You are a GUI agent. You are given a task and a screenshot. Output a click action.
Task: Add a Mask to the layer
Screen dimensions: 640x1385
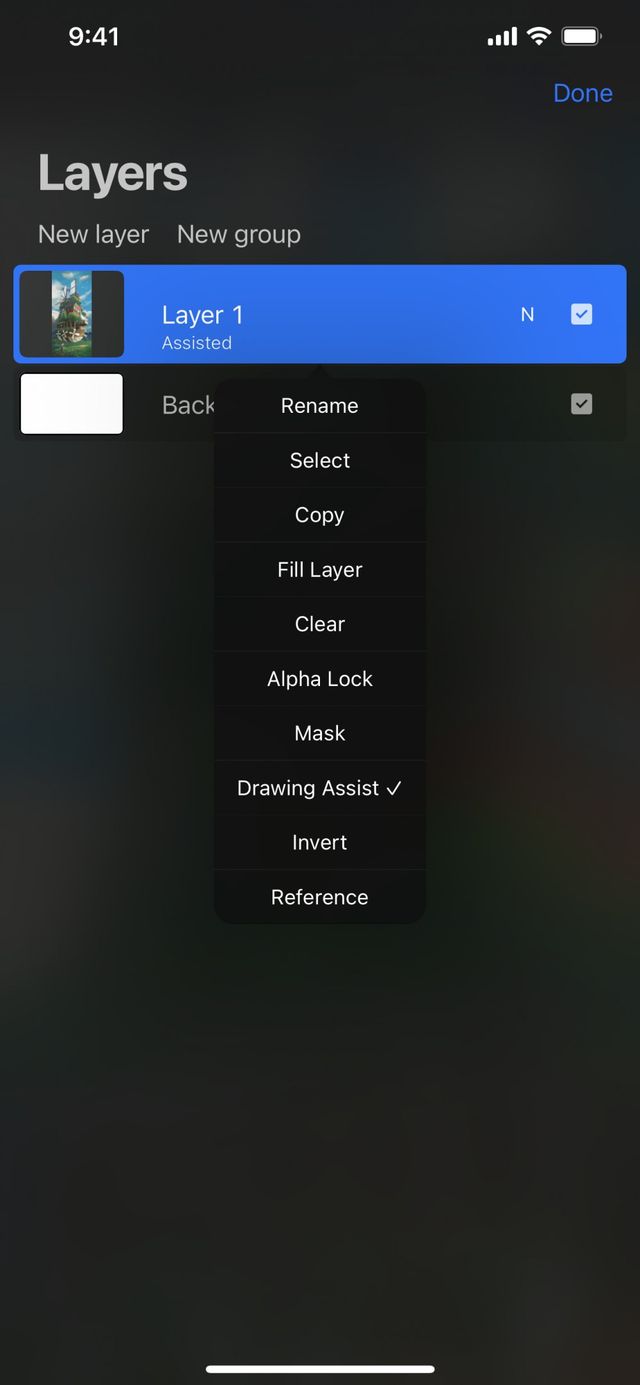pyautogui.click(x=319, y=733)
